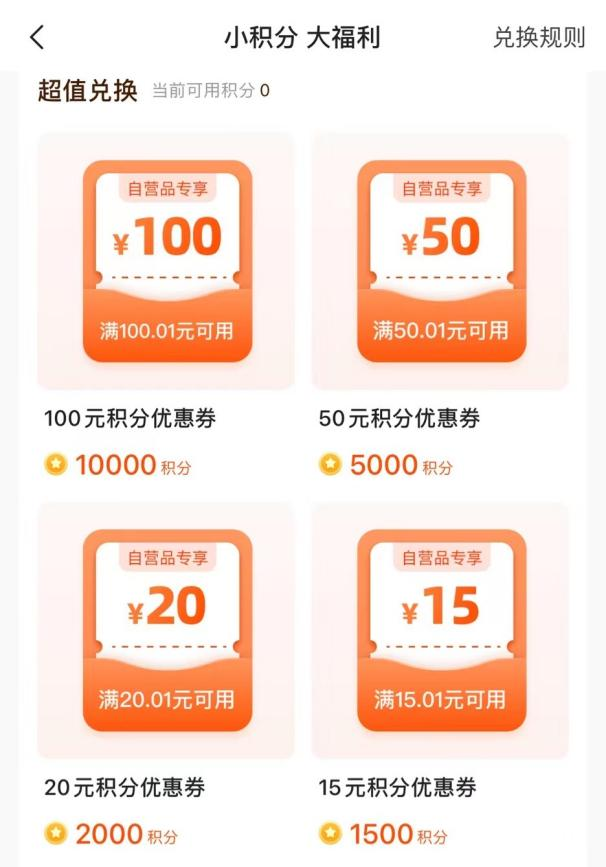Open 兑换规则 exchange rules
The height and width of the screenshot is (867, 606).
coord(538,38)
